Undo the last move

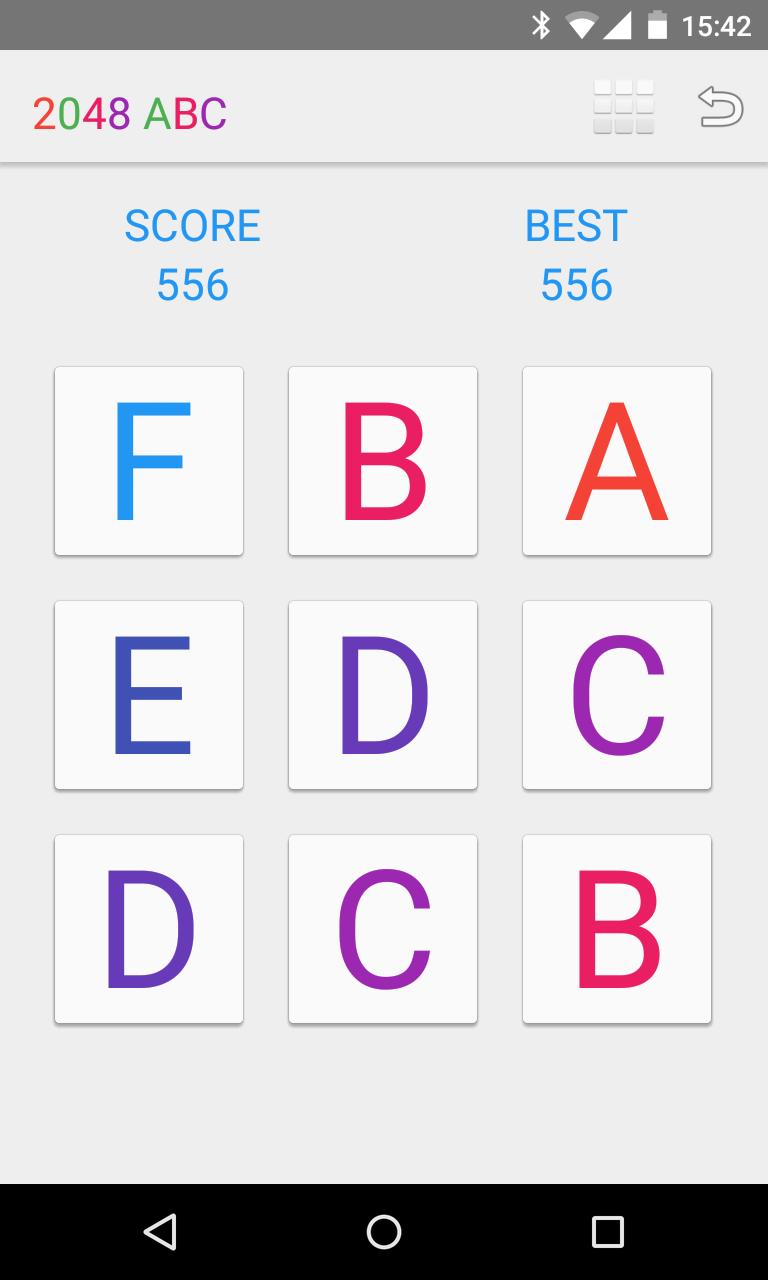click(720, 107)
